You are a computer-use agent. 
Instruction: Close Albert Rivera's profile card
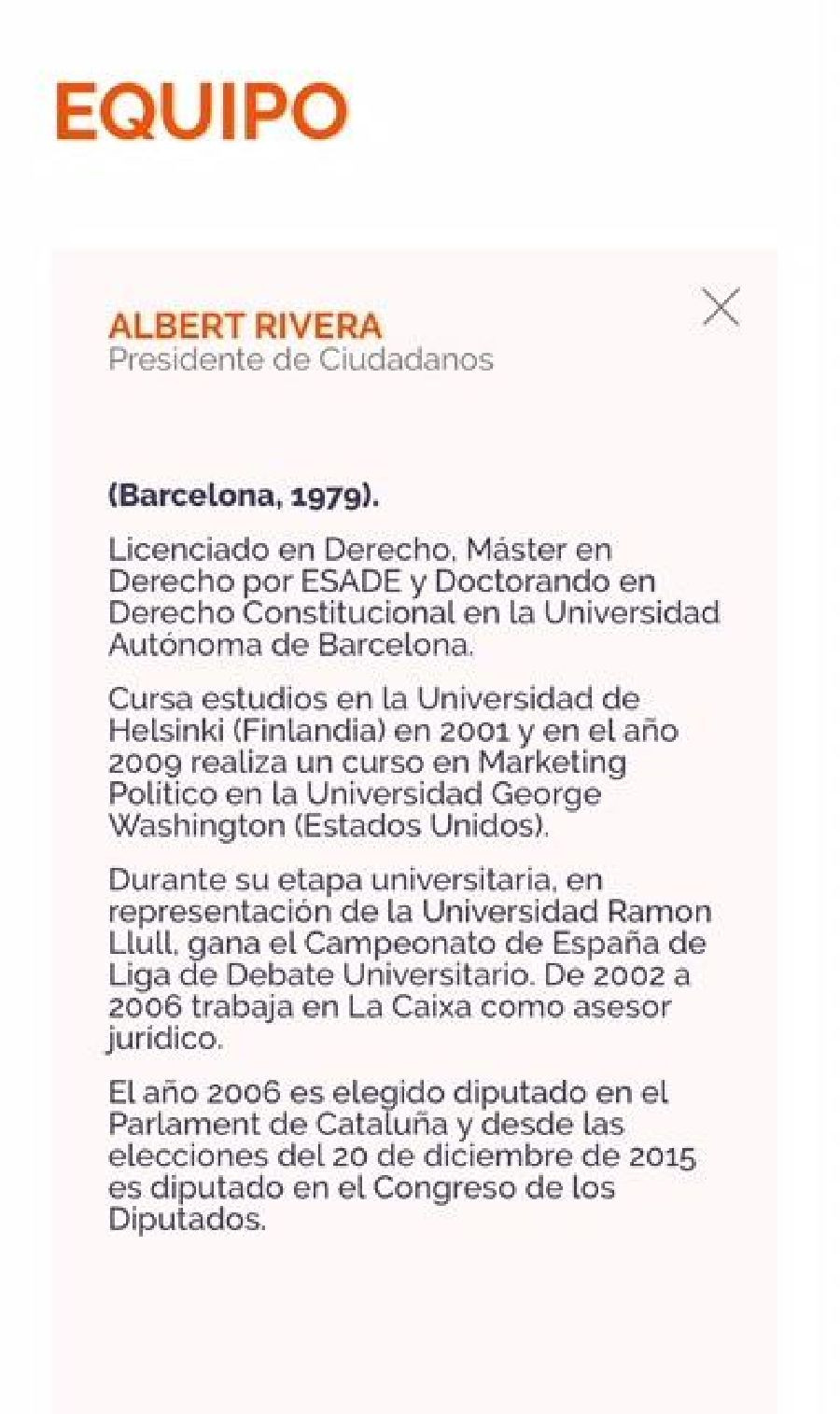(721, 306)
